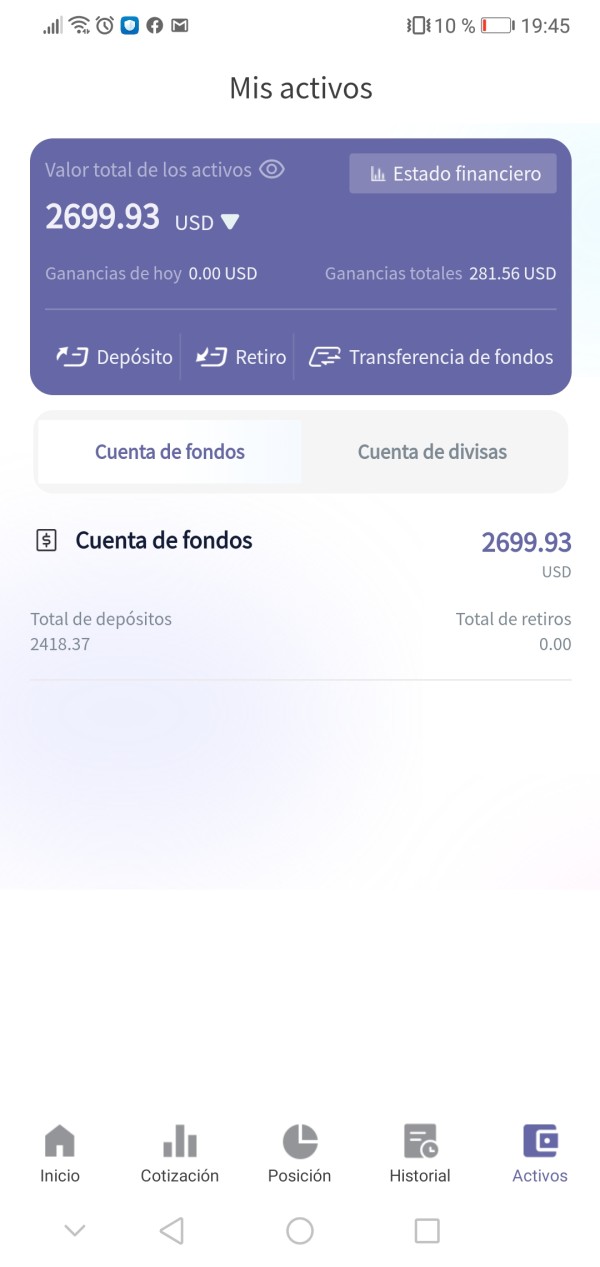Return to phone home screen

(300, 1230)
